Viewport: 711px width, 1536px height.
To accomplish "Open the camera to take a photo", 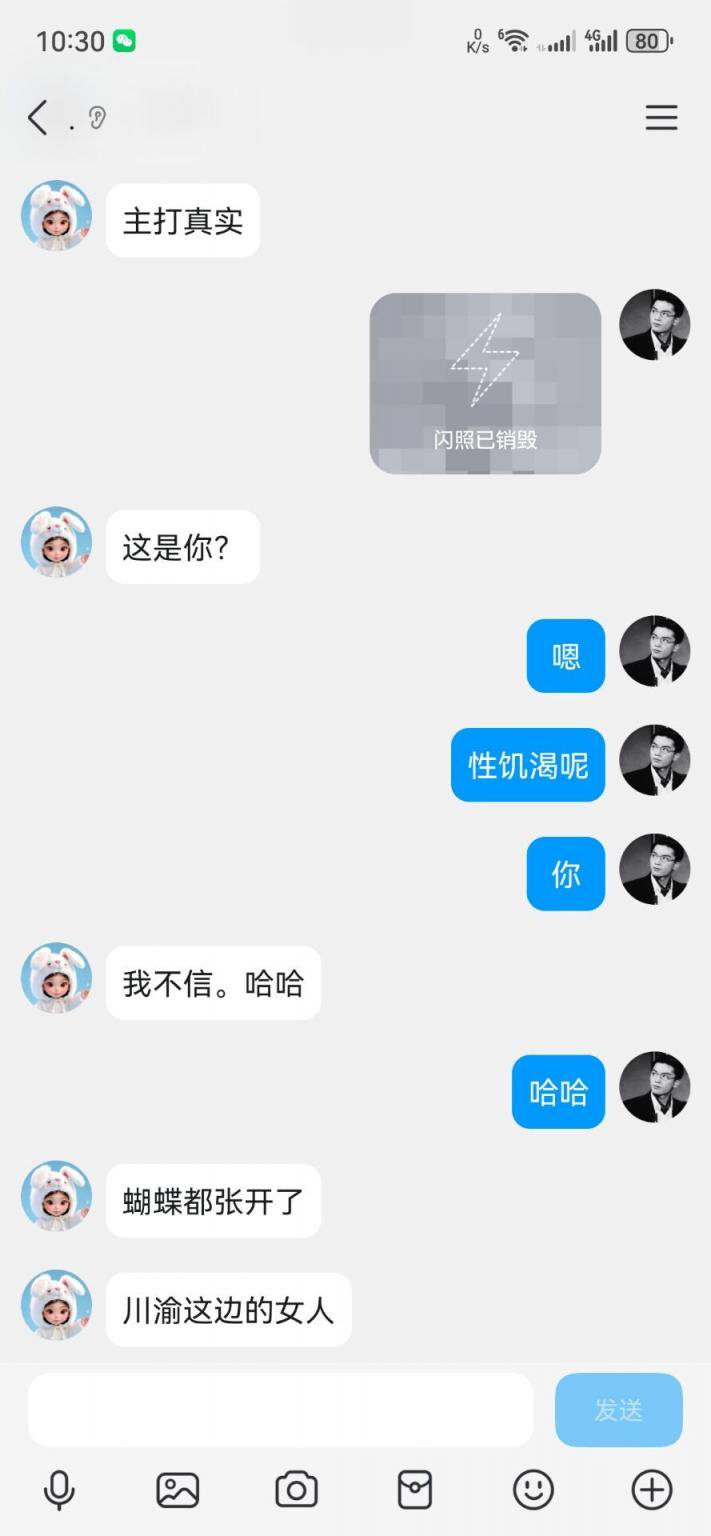I will coord(296,1490).
